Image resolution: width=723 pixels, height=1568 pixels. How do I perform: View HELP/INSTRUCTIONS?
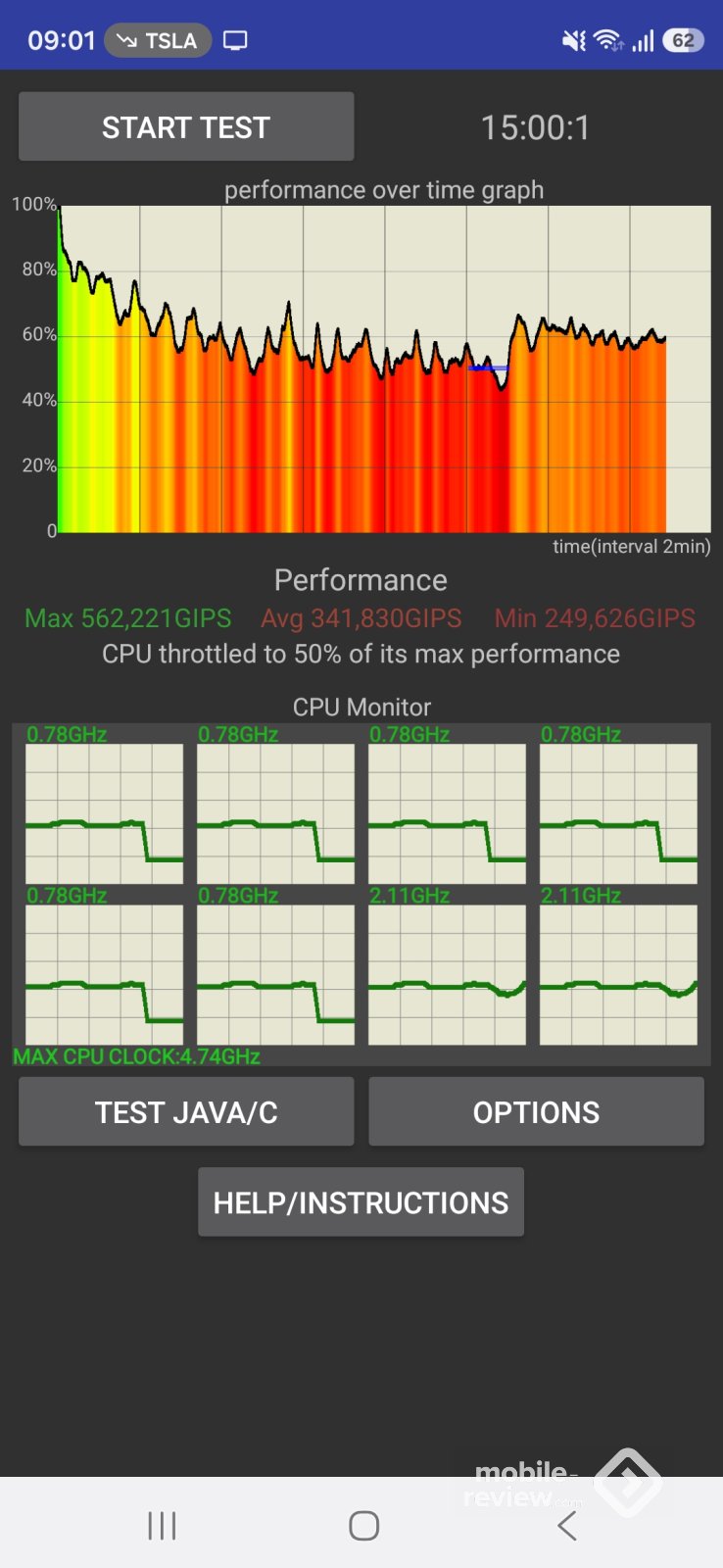361,1202
